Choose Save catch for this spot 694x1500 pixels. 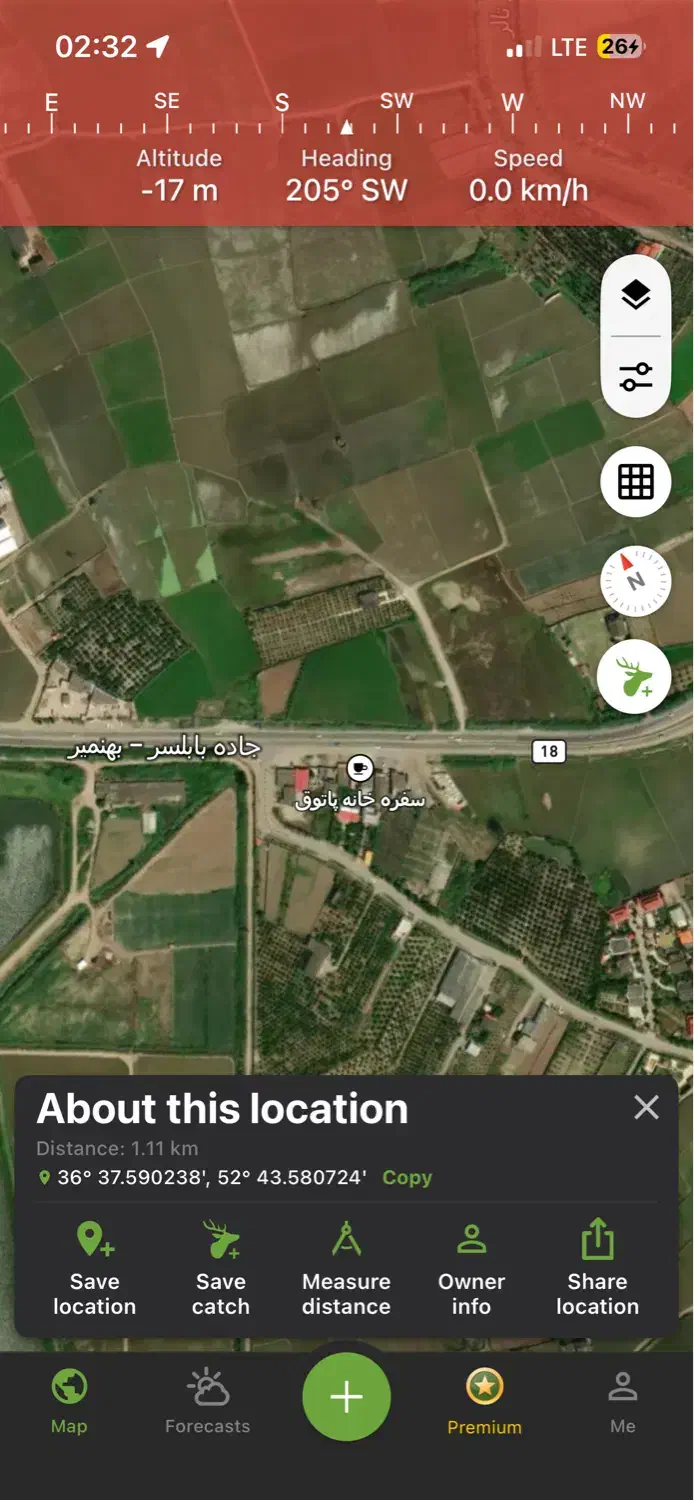[x=221, y=1269]
